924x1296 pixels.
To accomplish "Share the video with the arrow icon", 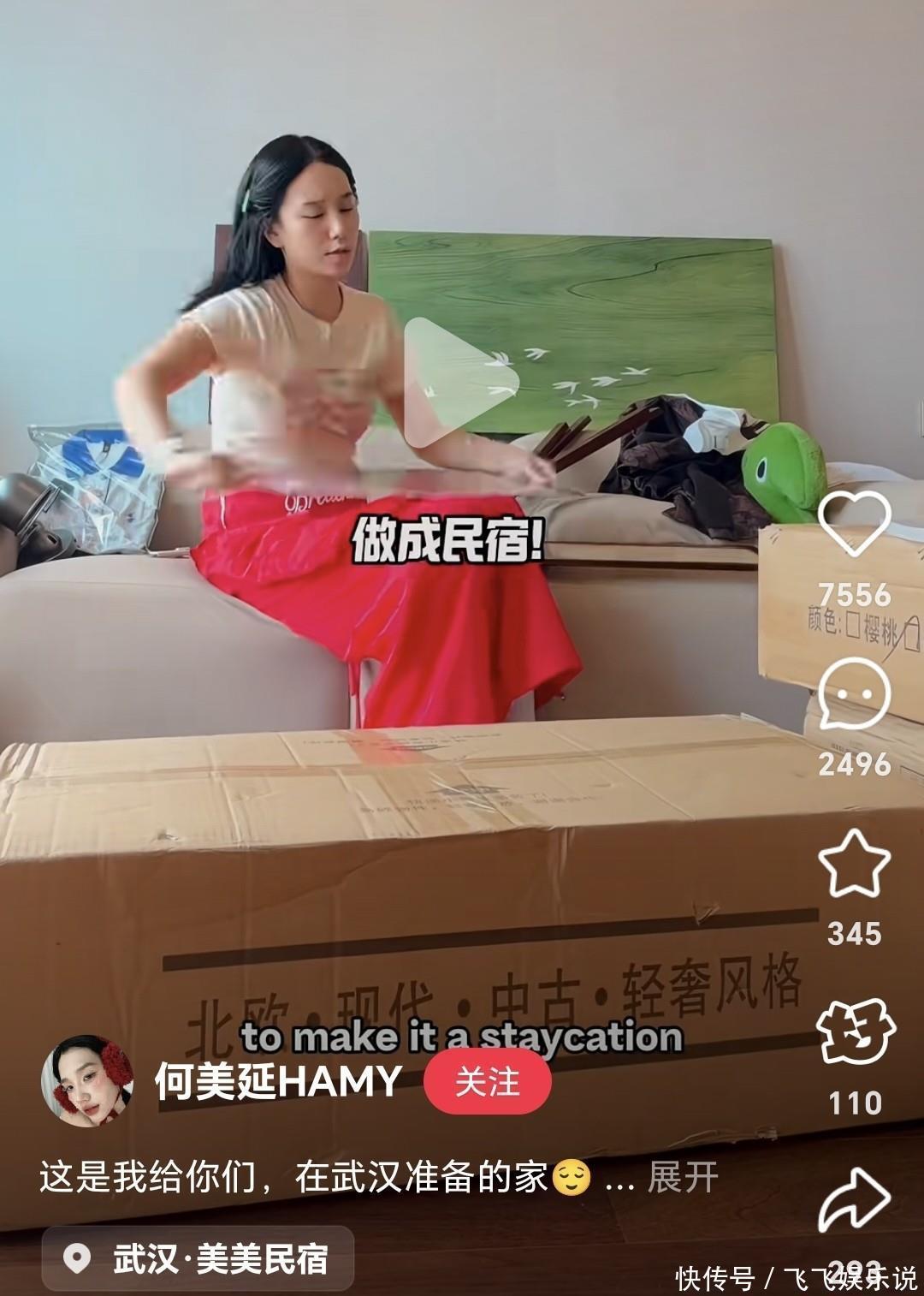I will tap(854, 1199).
